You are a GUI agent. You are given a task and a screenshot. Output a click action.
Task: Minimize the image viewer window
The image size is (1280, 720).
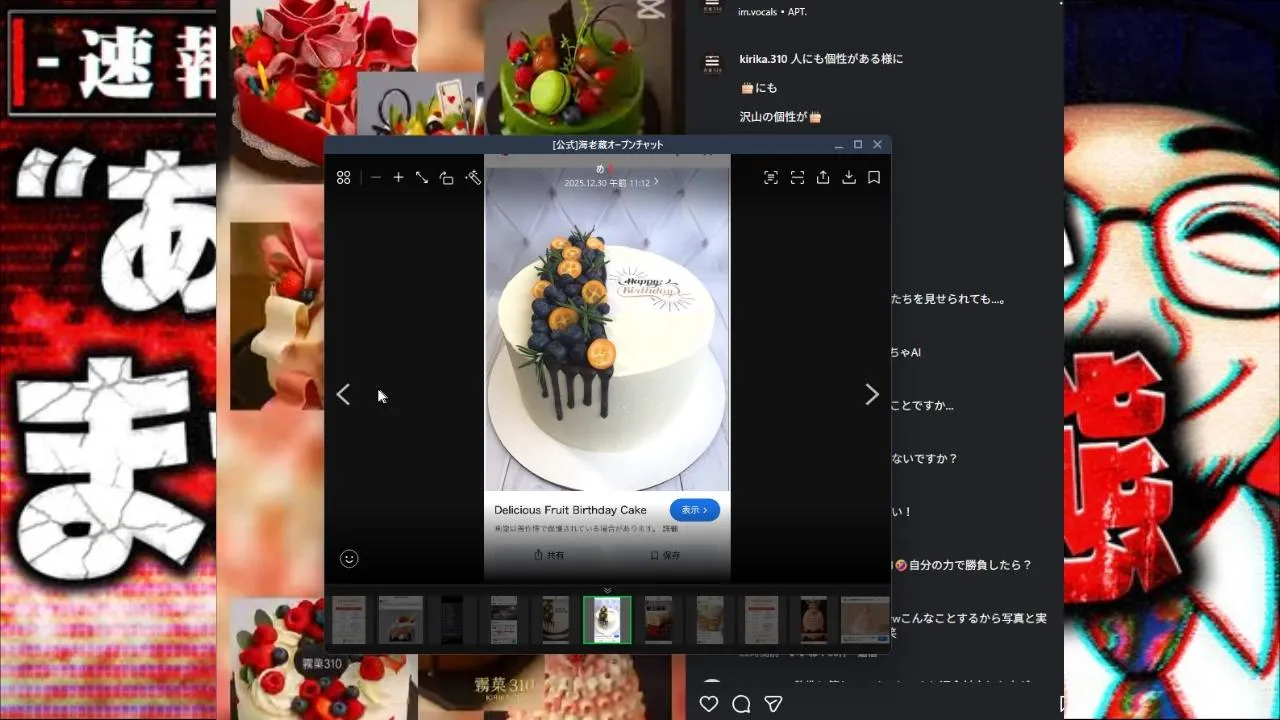click(838, 145)
